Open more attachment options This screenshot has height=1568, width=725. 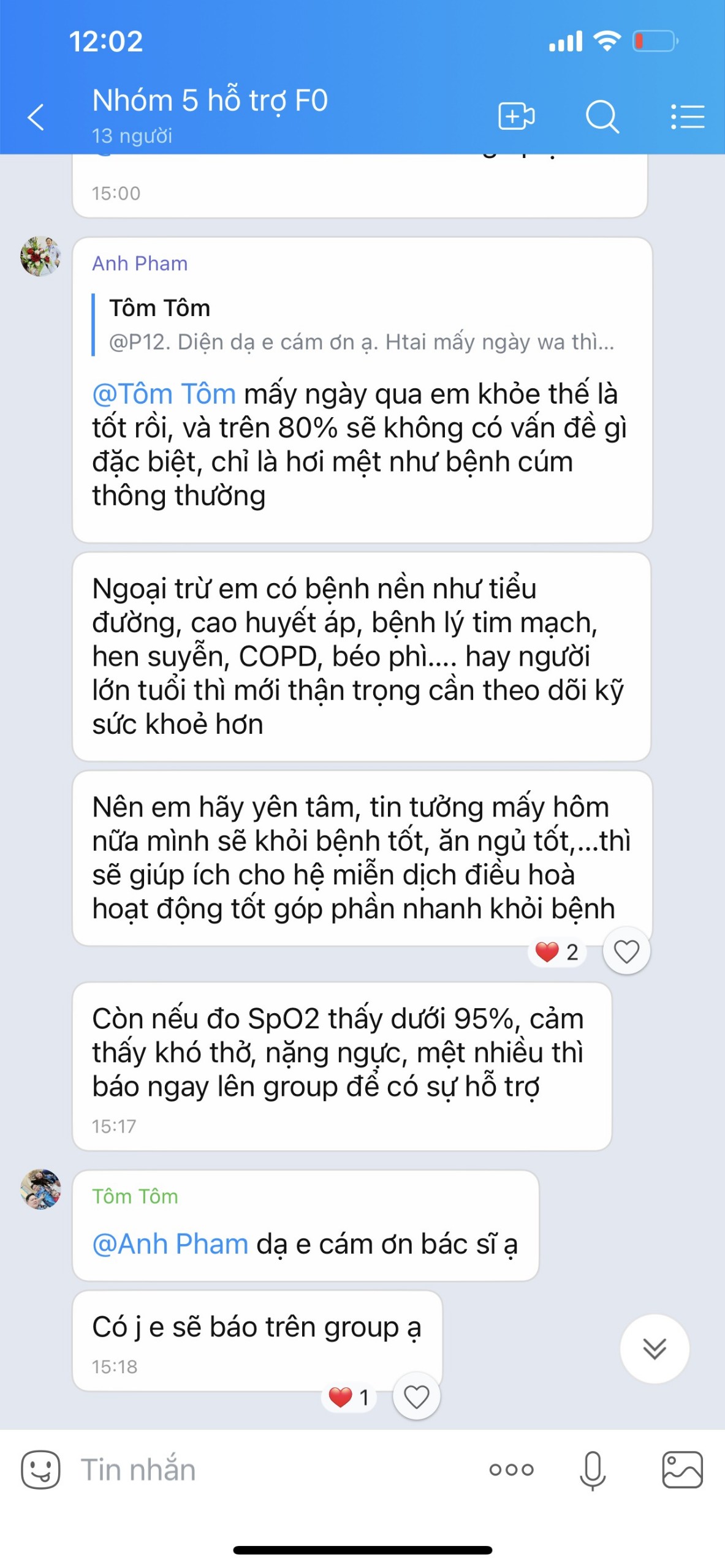(511, 1469)
